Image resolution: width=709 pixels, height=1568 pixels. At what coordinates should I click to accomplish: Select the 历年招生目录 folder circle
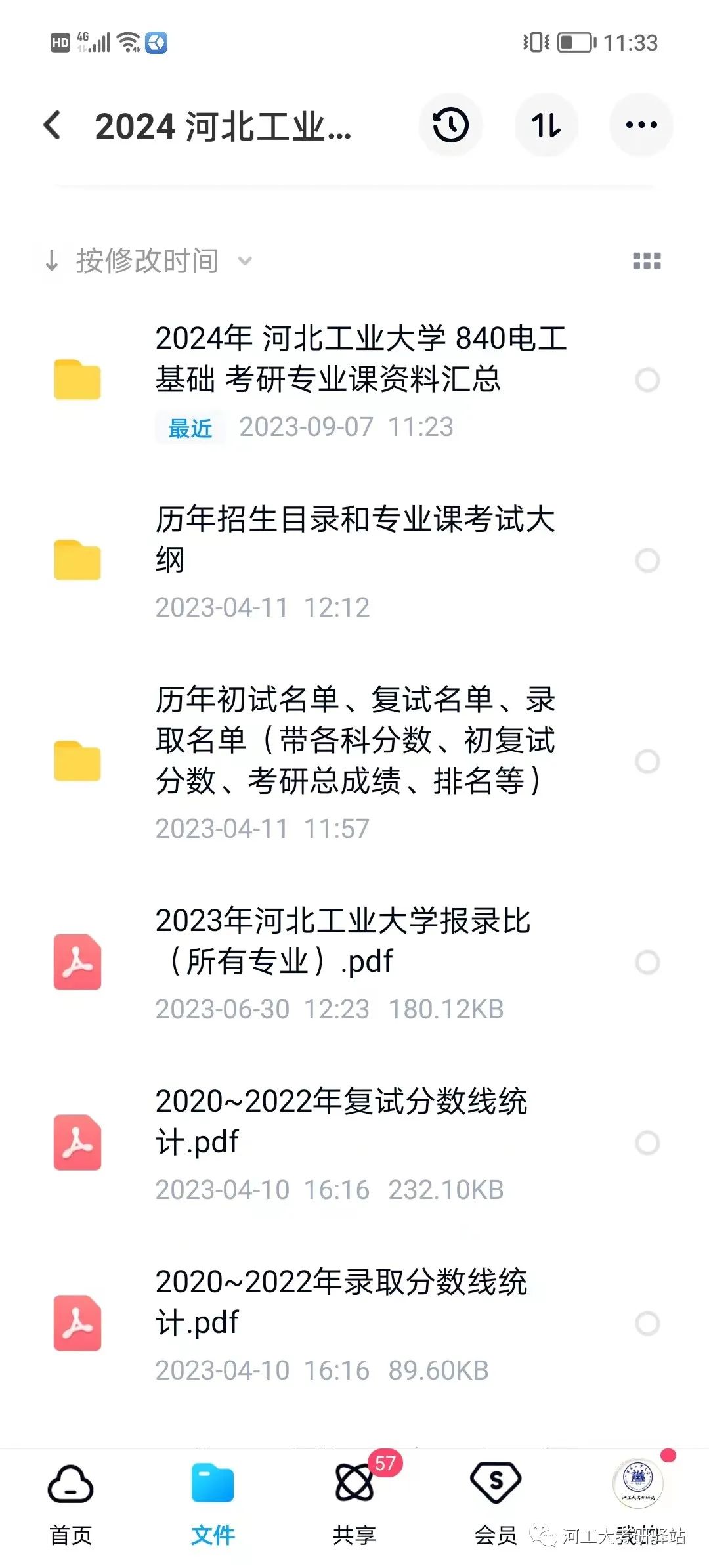[x=647, y=561]
